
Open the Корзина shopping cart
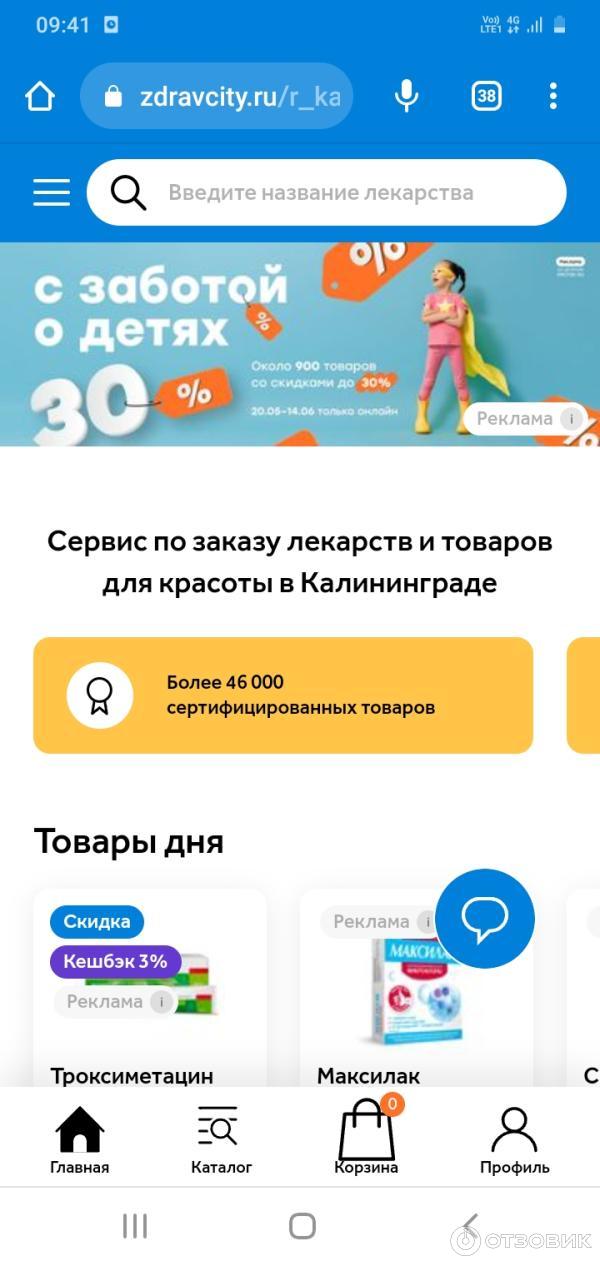point(366,1141)
